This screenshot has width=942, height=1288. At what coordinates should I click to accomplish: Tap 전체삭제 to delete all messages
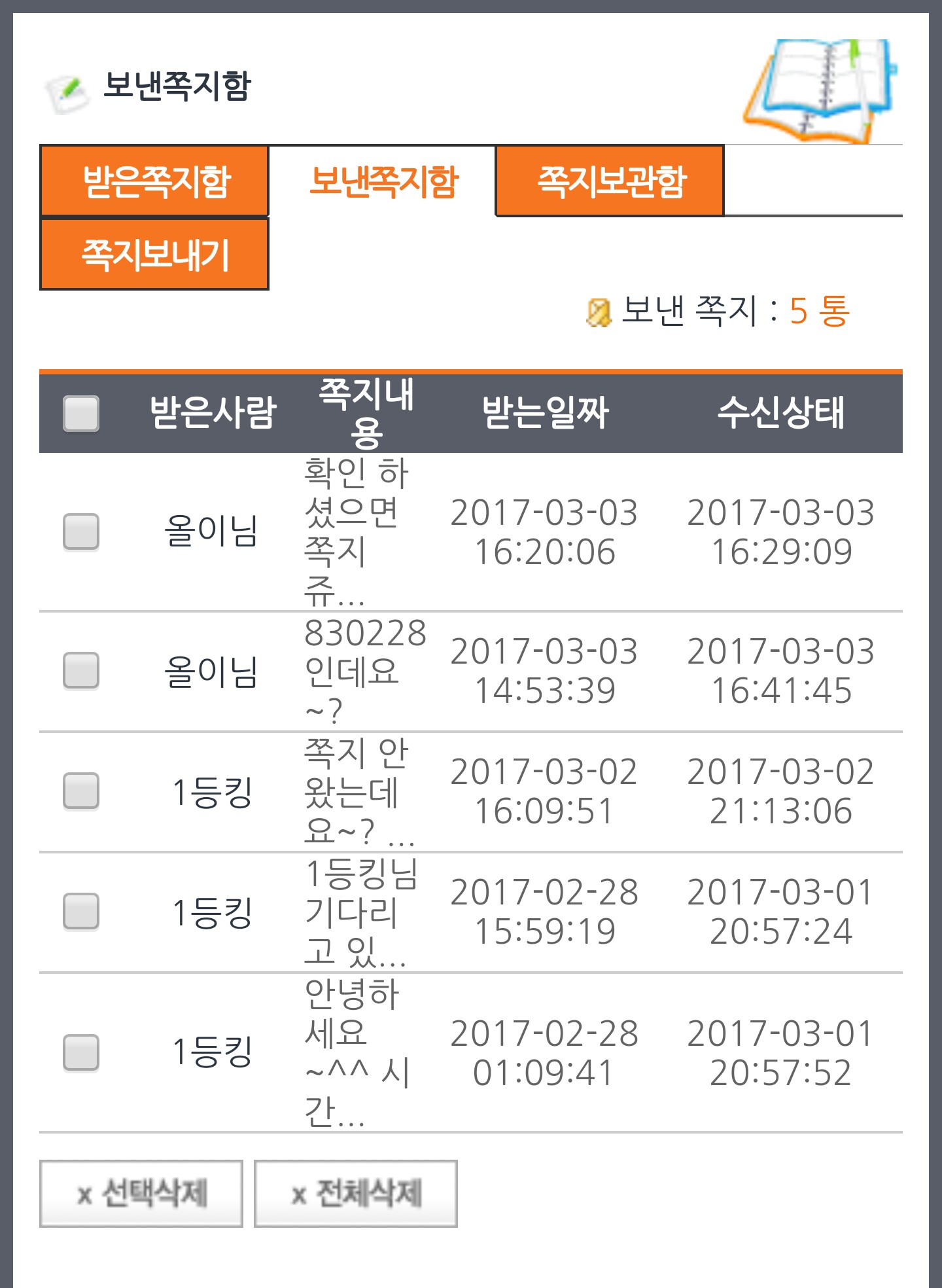355,1193
